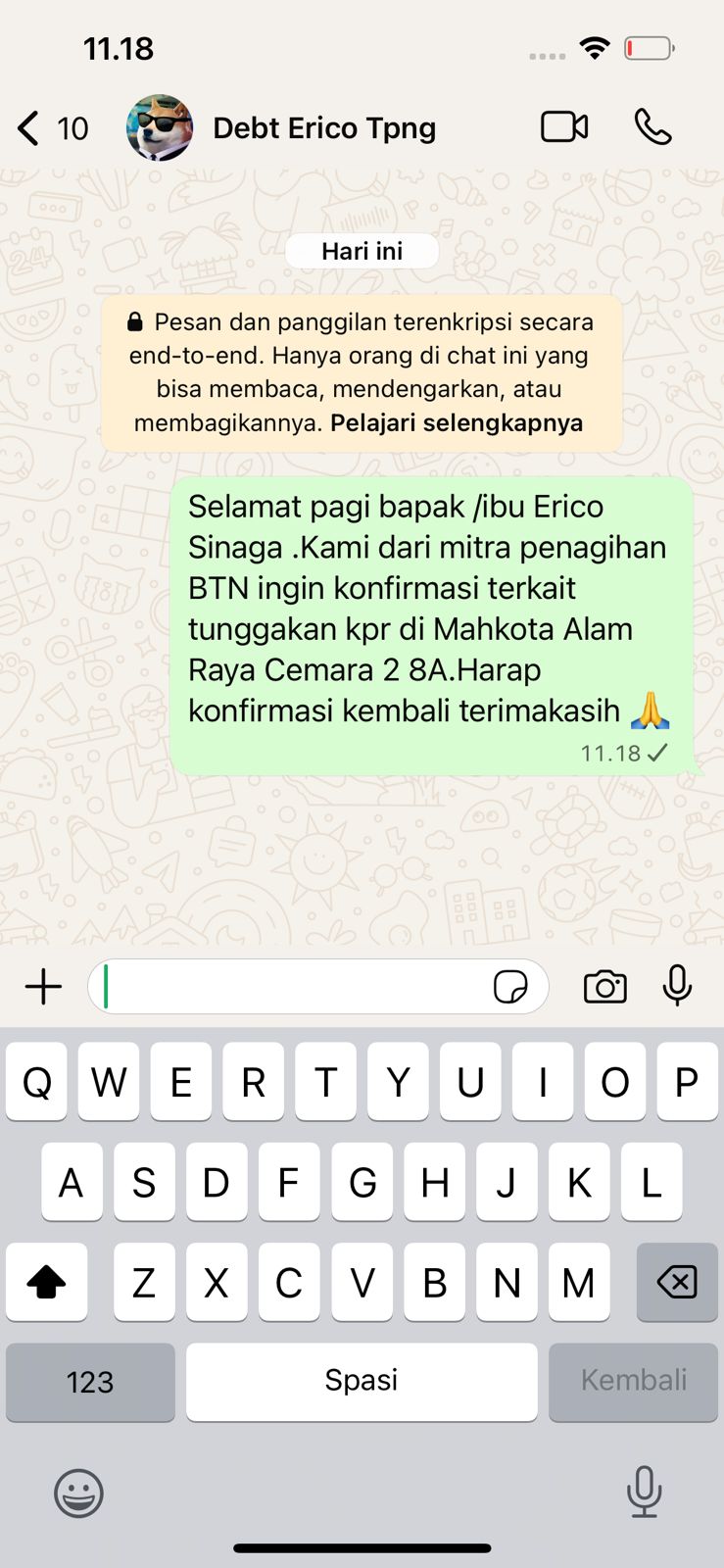Open the sticker picker in message field

pos(510,987)
